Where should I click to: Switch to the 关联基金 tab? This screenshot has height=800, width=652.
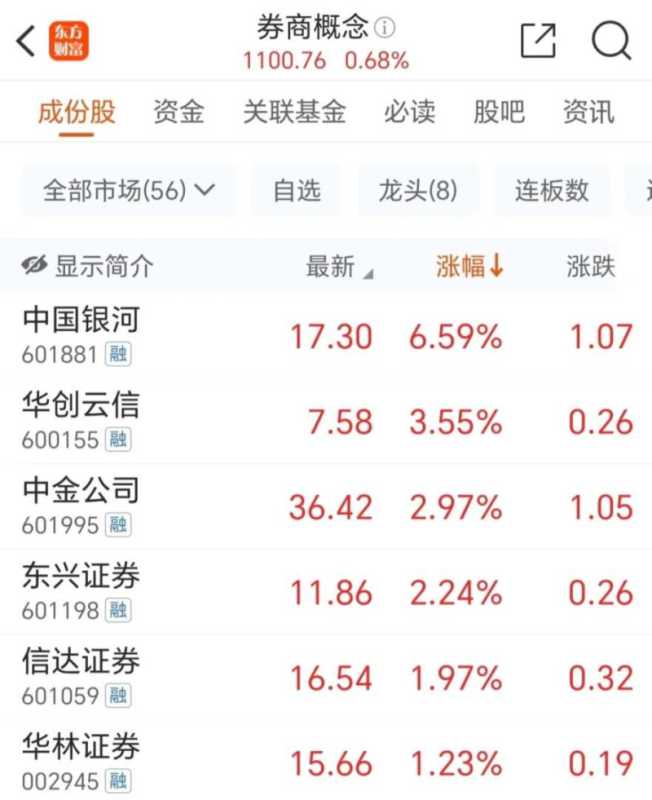294,112
